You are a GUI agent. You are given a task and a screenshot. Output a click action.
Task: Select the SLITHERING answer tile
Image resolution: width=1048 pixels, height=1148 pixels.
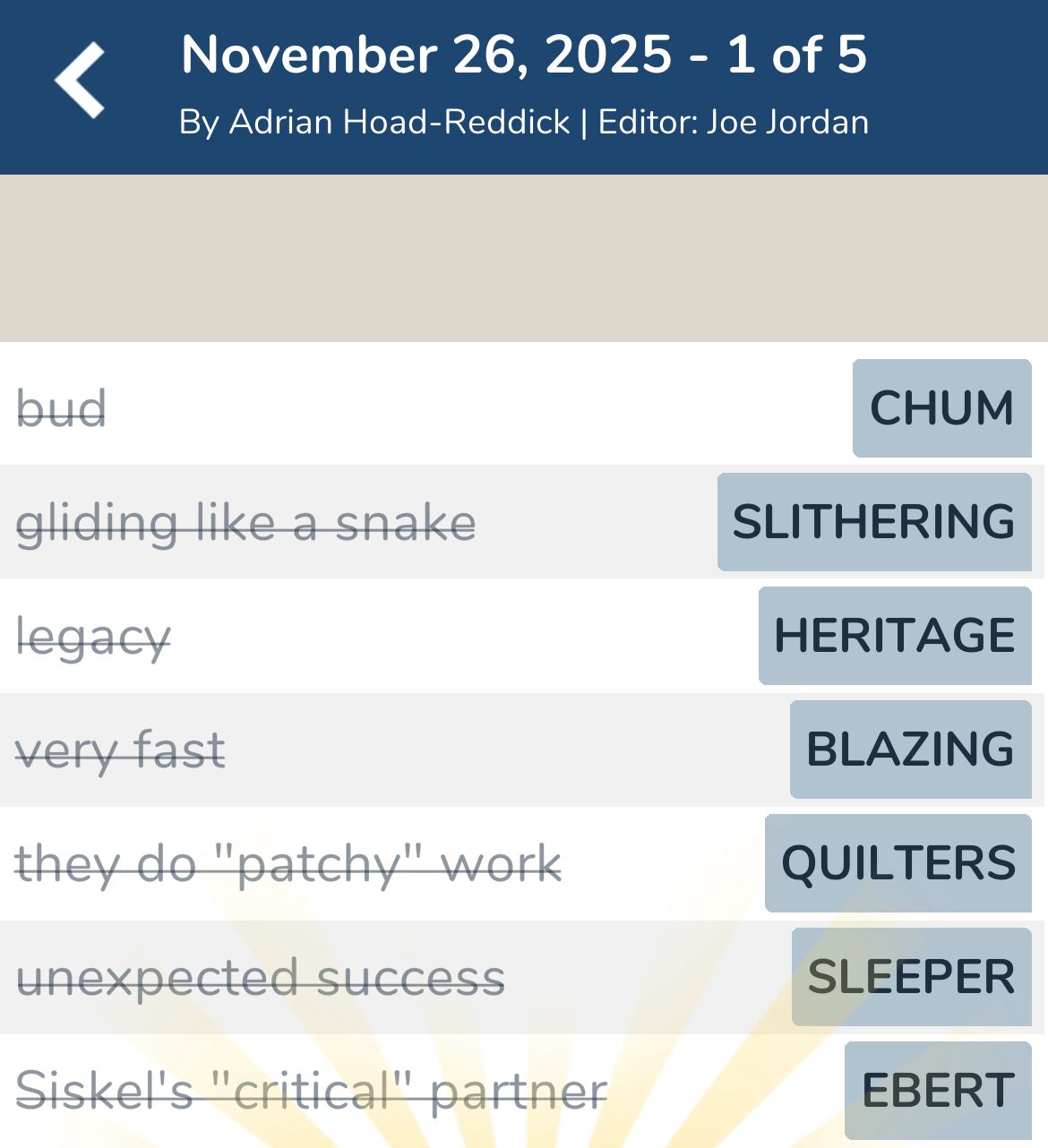[x=874, y=522]
